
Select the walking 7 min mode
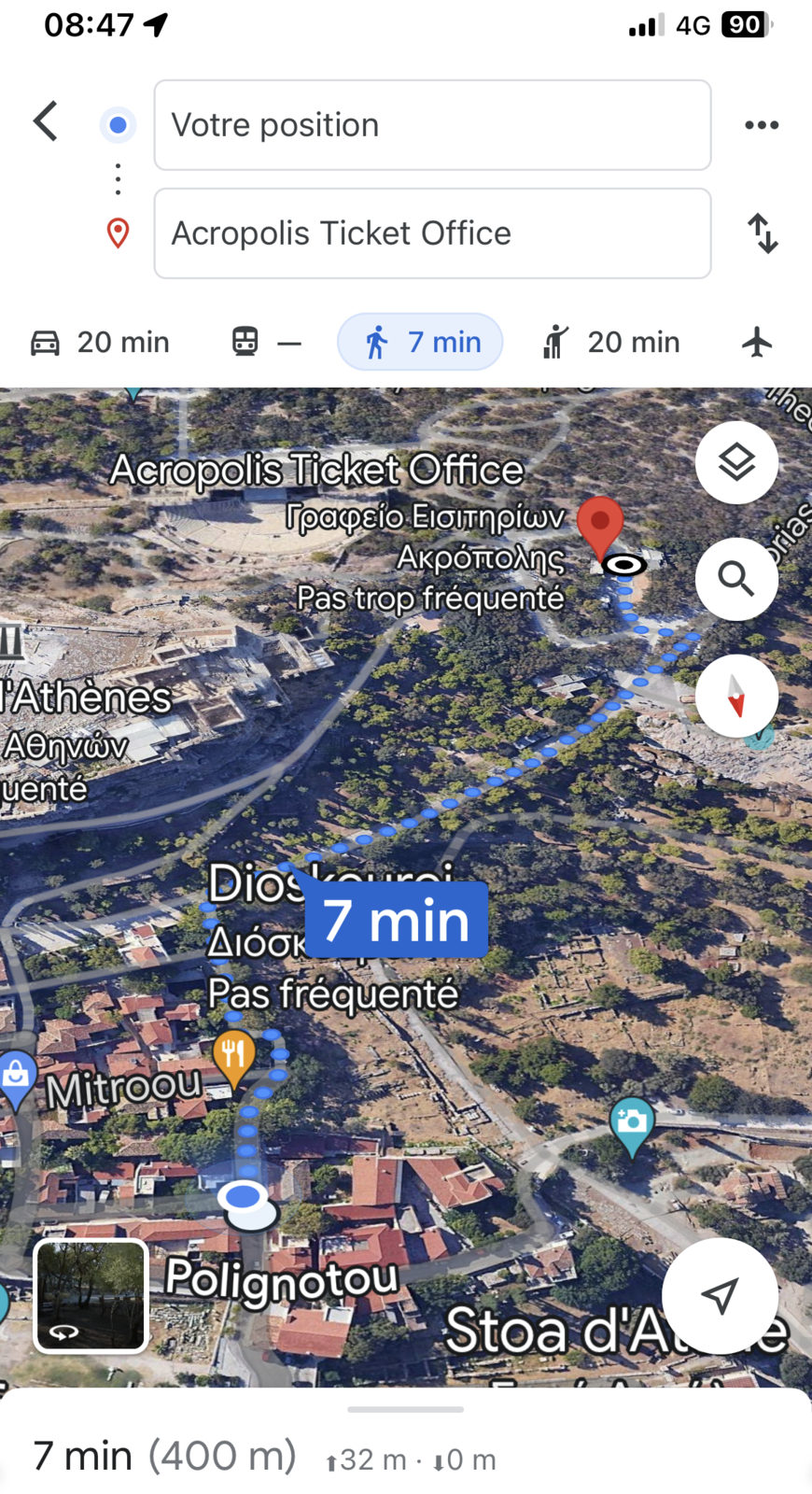pyautogui.click(x=420, y=342)
